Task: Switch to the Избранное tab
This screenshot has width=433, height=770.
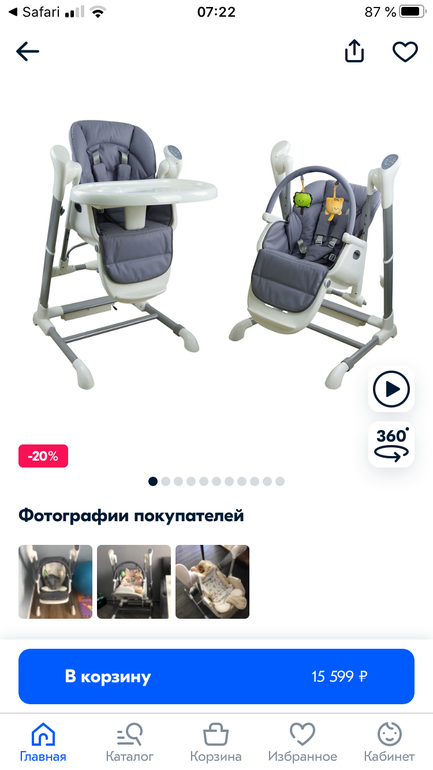Action: click(302, 742)
